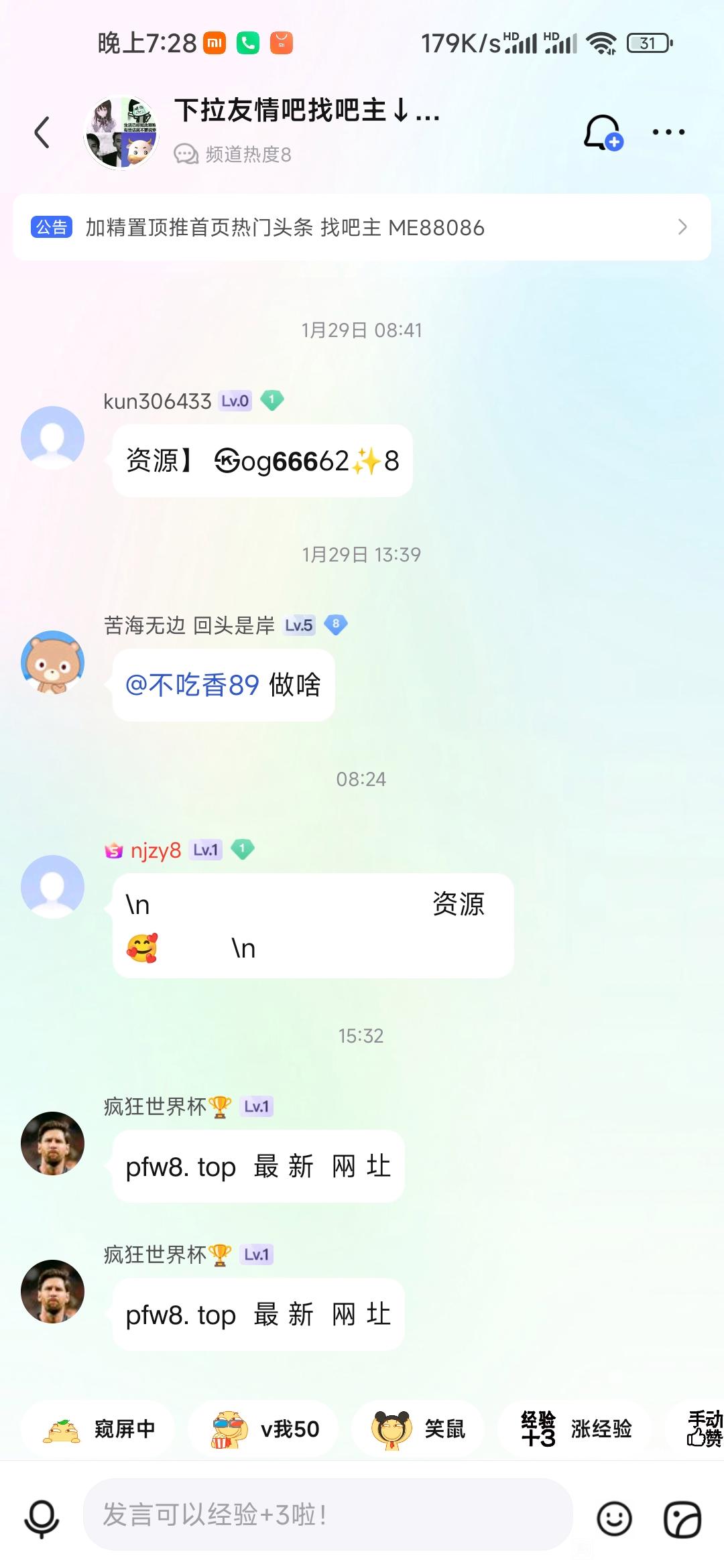Viewport: 724px width, 1568px height.
Task: View 苦海无边 回头是岸's bear avatar profile
Action: (x=52, y=662)
